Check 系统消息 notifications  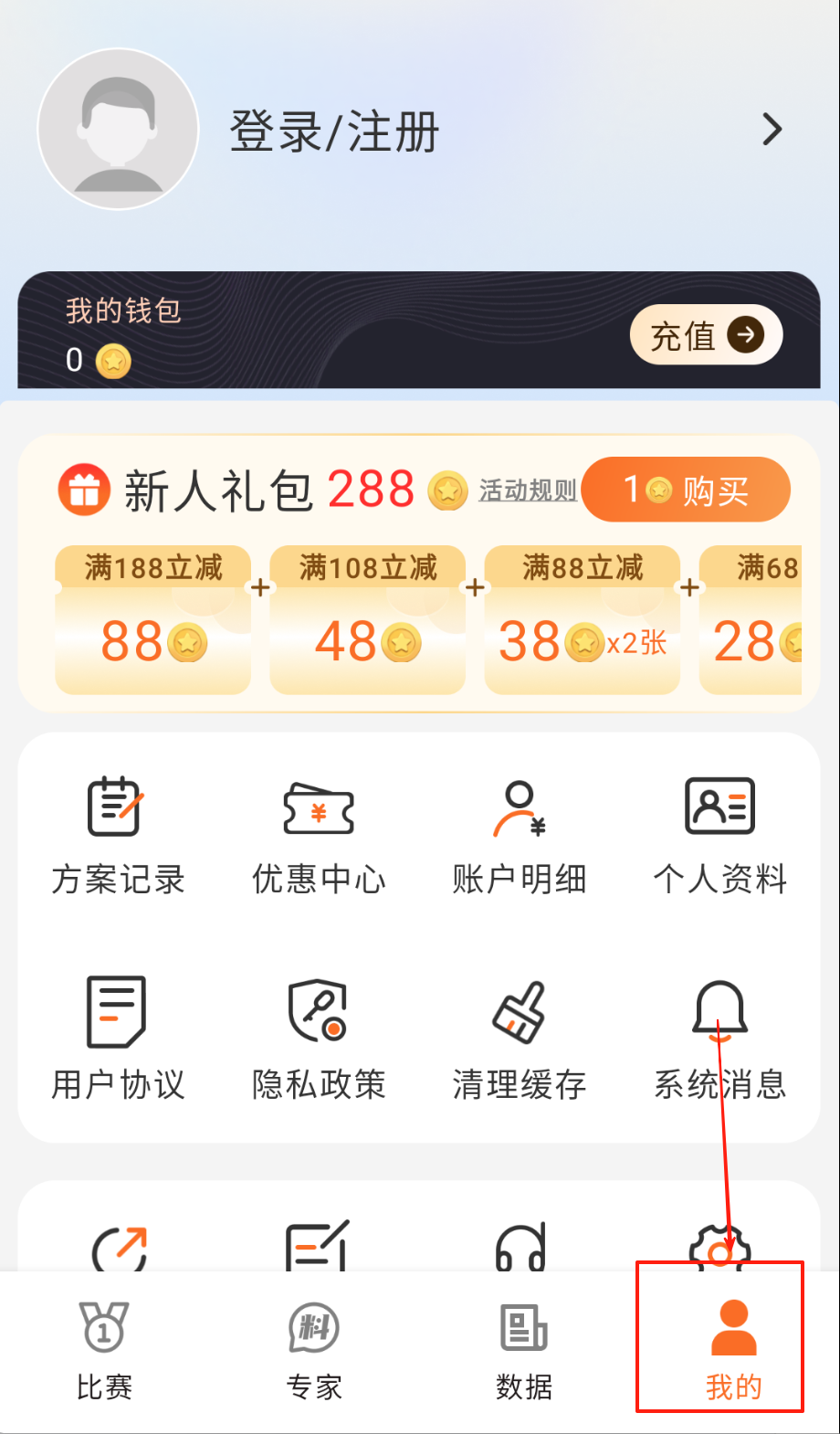(719, 1039)
